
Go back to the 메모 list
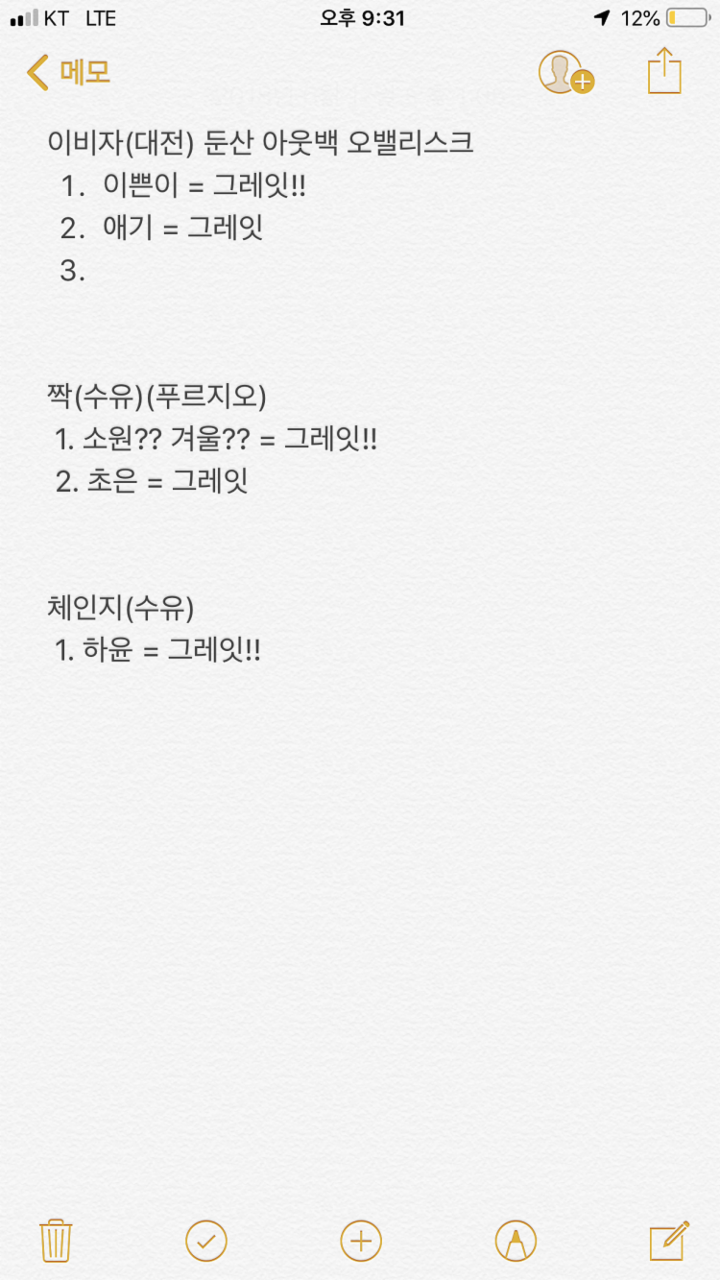pos(68,73)
